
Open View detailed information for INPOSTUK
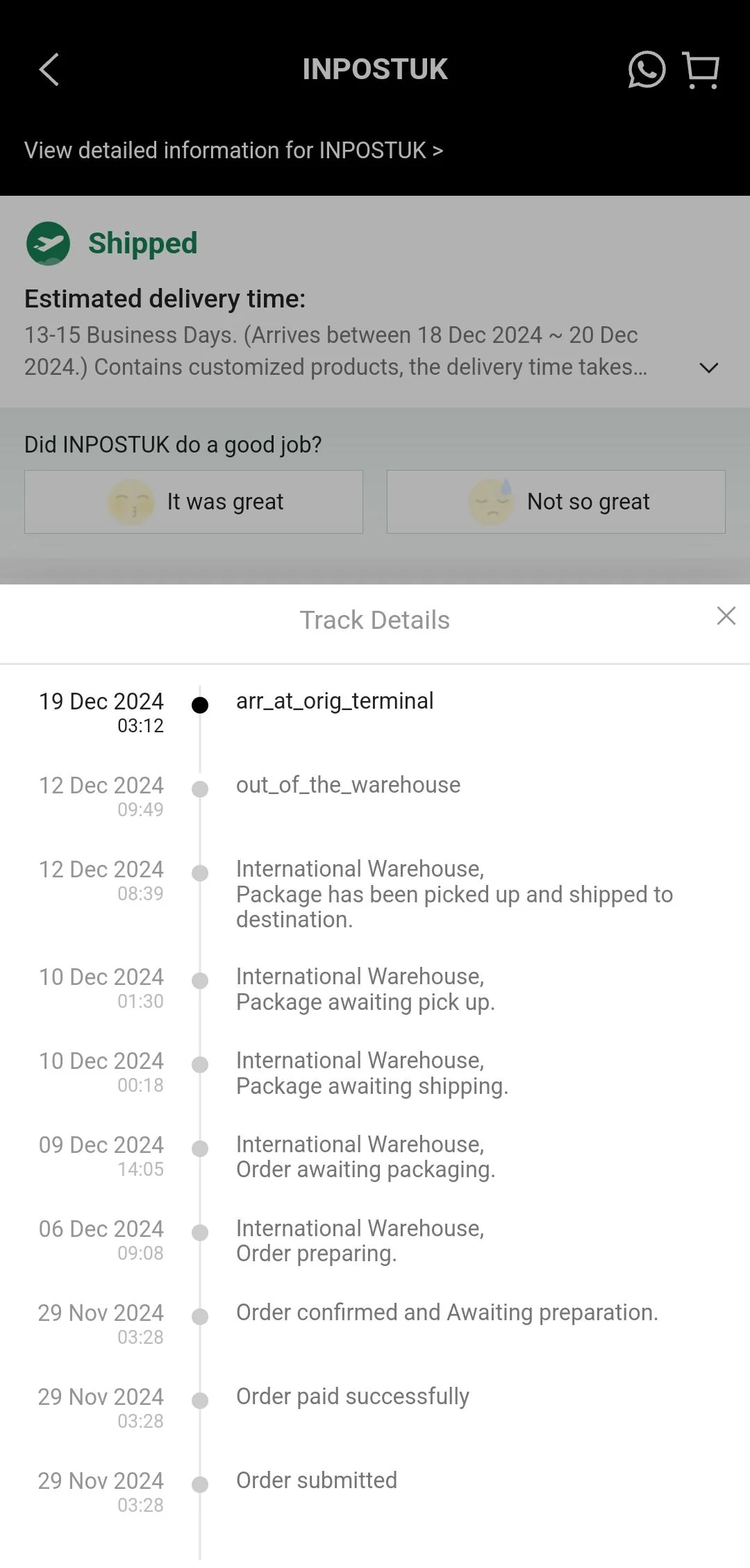click(234, 150)
